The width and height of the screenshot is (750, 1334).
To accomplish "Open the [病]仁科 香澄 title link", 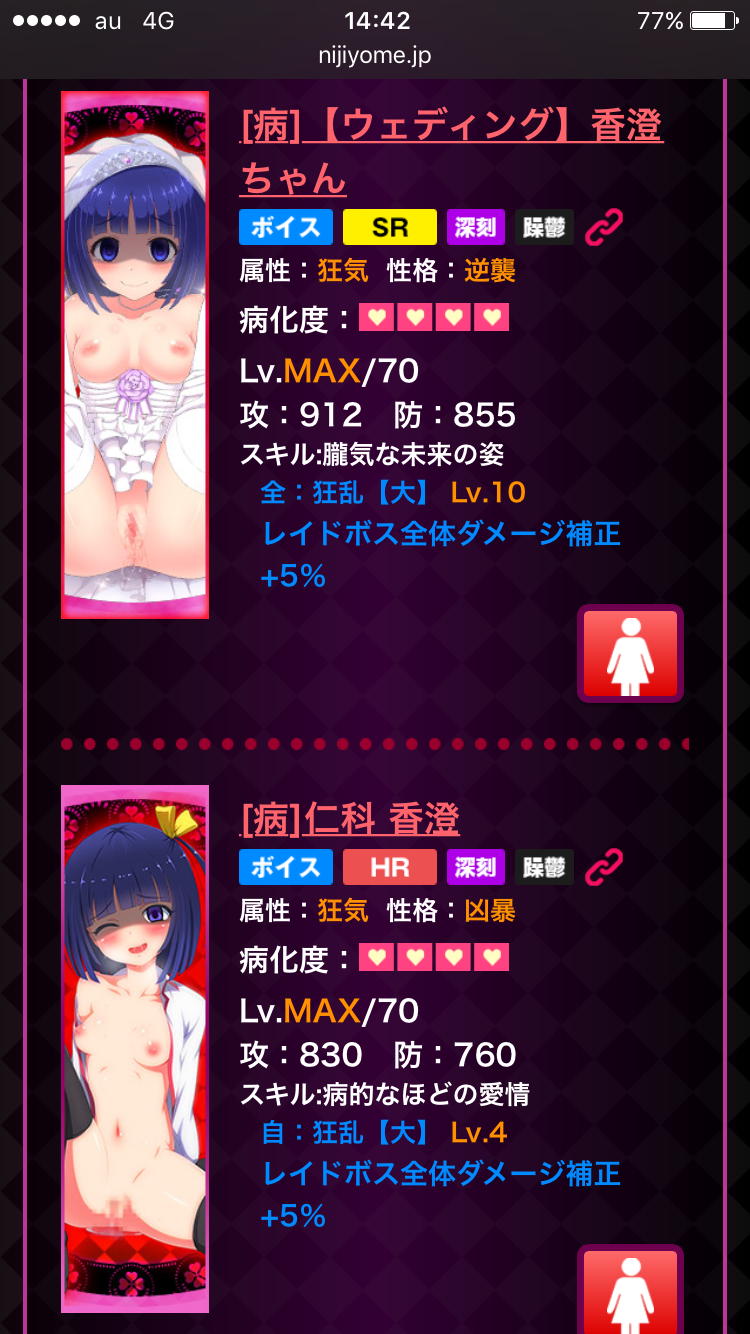I will tap(350, 820).
